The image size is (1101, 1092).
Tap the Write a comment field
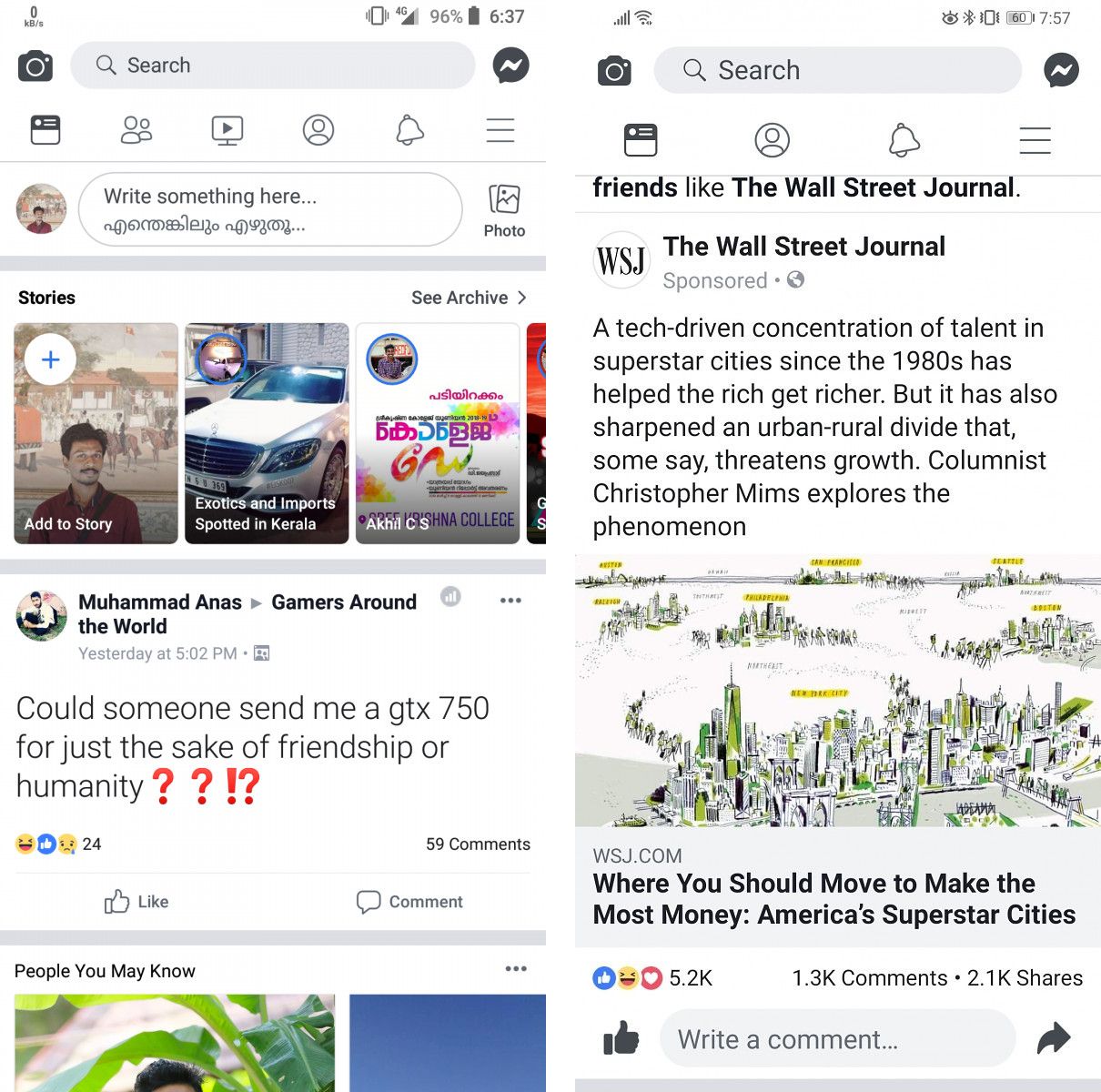pos(837,1039)
